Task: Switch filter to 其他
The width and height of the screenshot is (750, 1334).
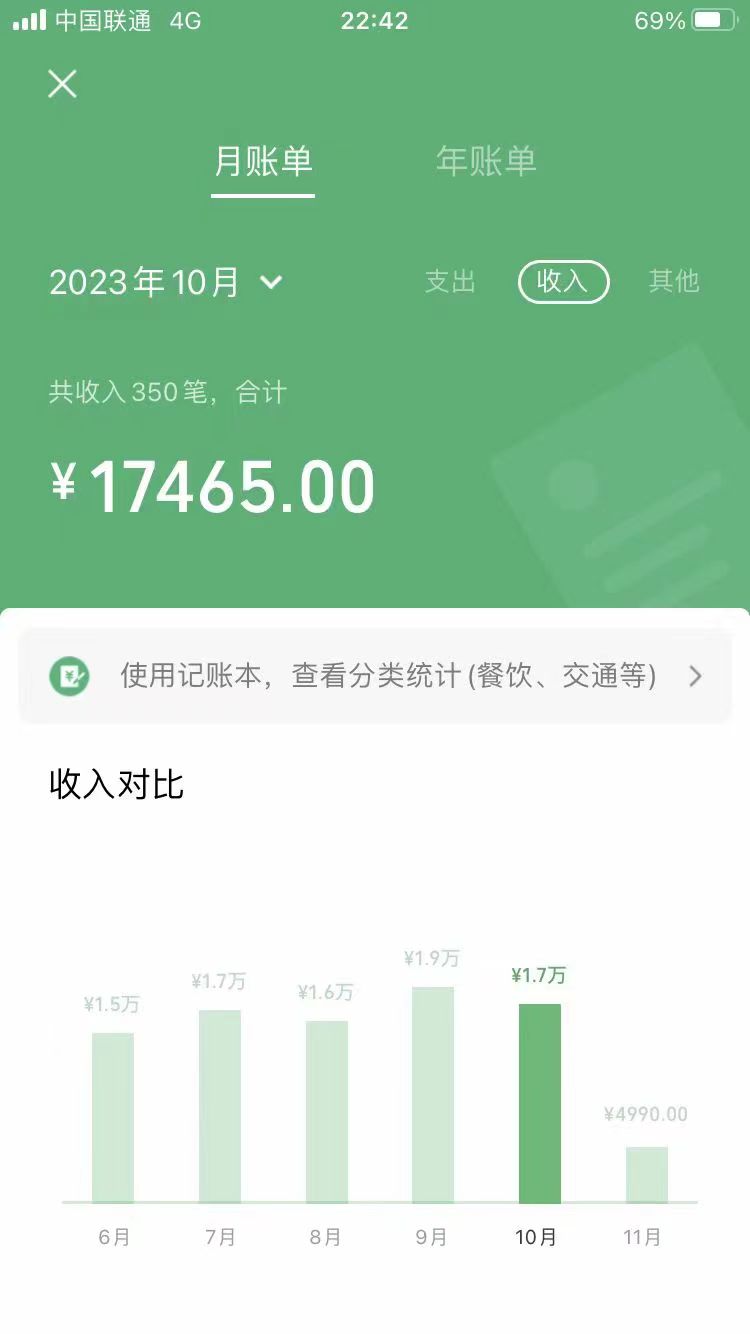Action: tap(674, 282)
